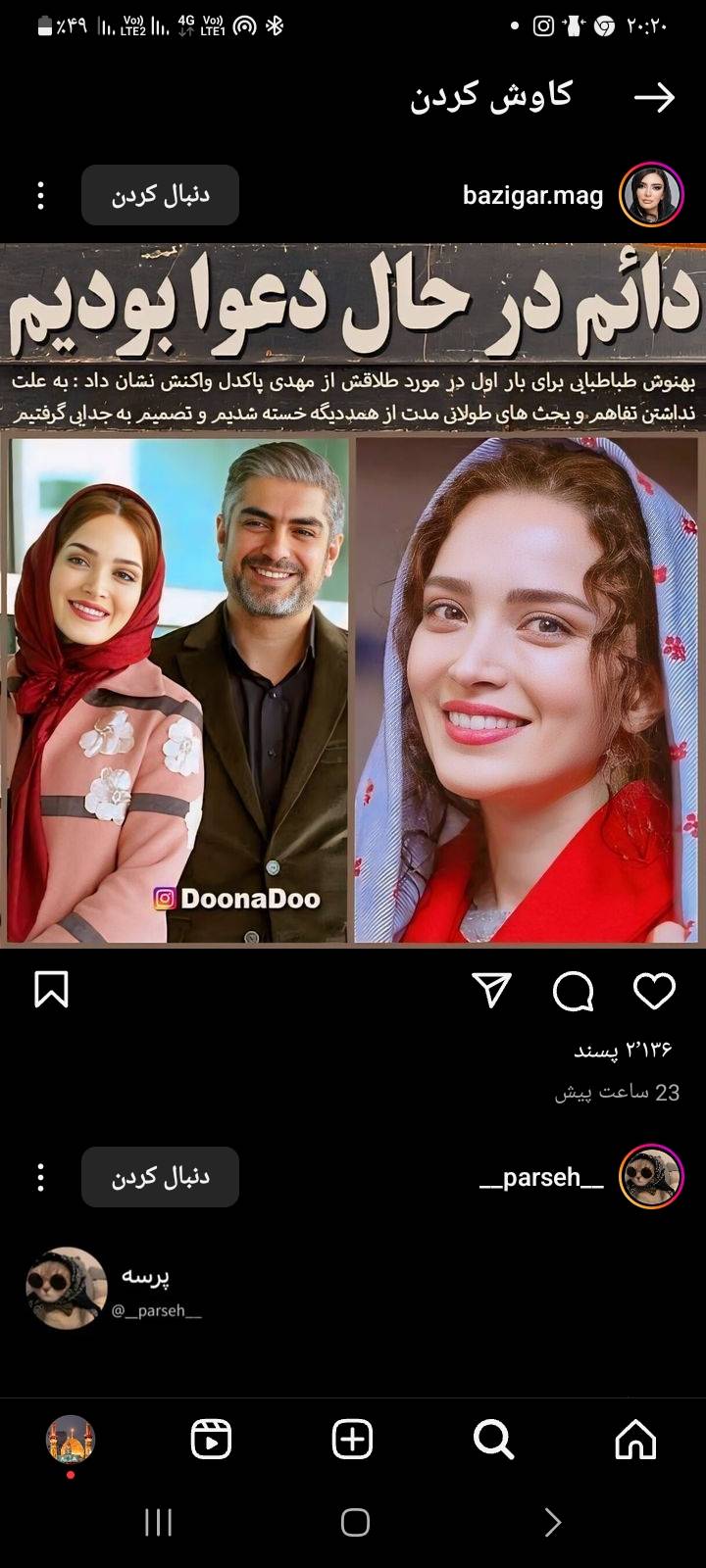Go to the Home feed tab

coord(635,1440)
